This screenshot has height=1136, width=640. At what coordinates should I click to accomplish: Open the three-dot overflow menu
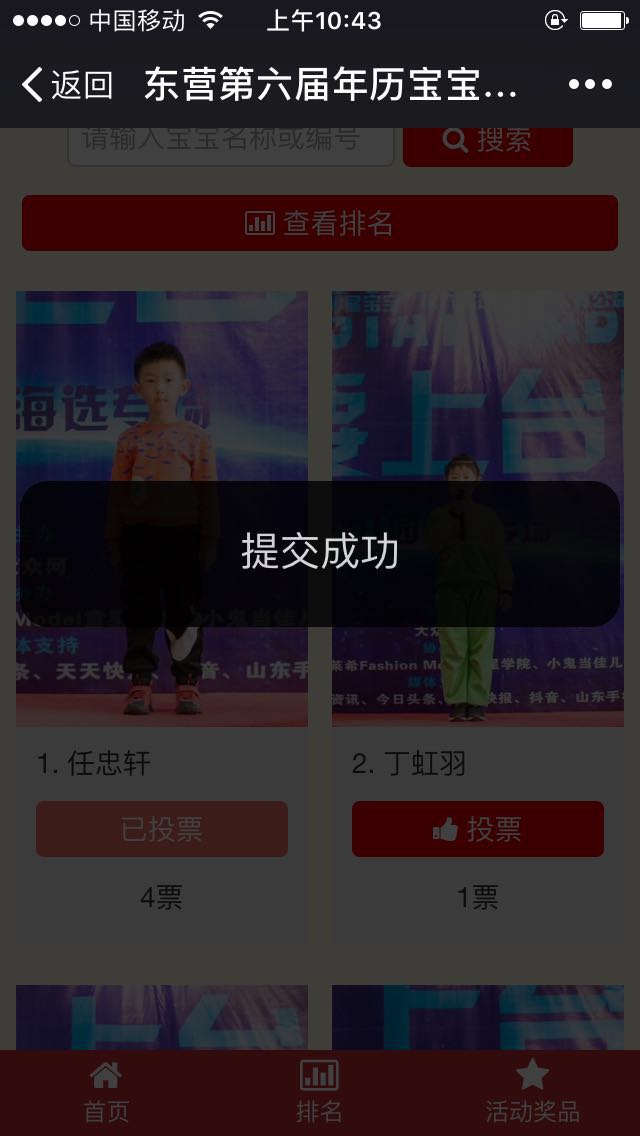[590, 85]
